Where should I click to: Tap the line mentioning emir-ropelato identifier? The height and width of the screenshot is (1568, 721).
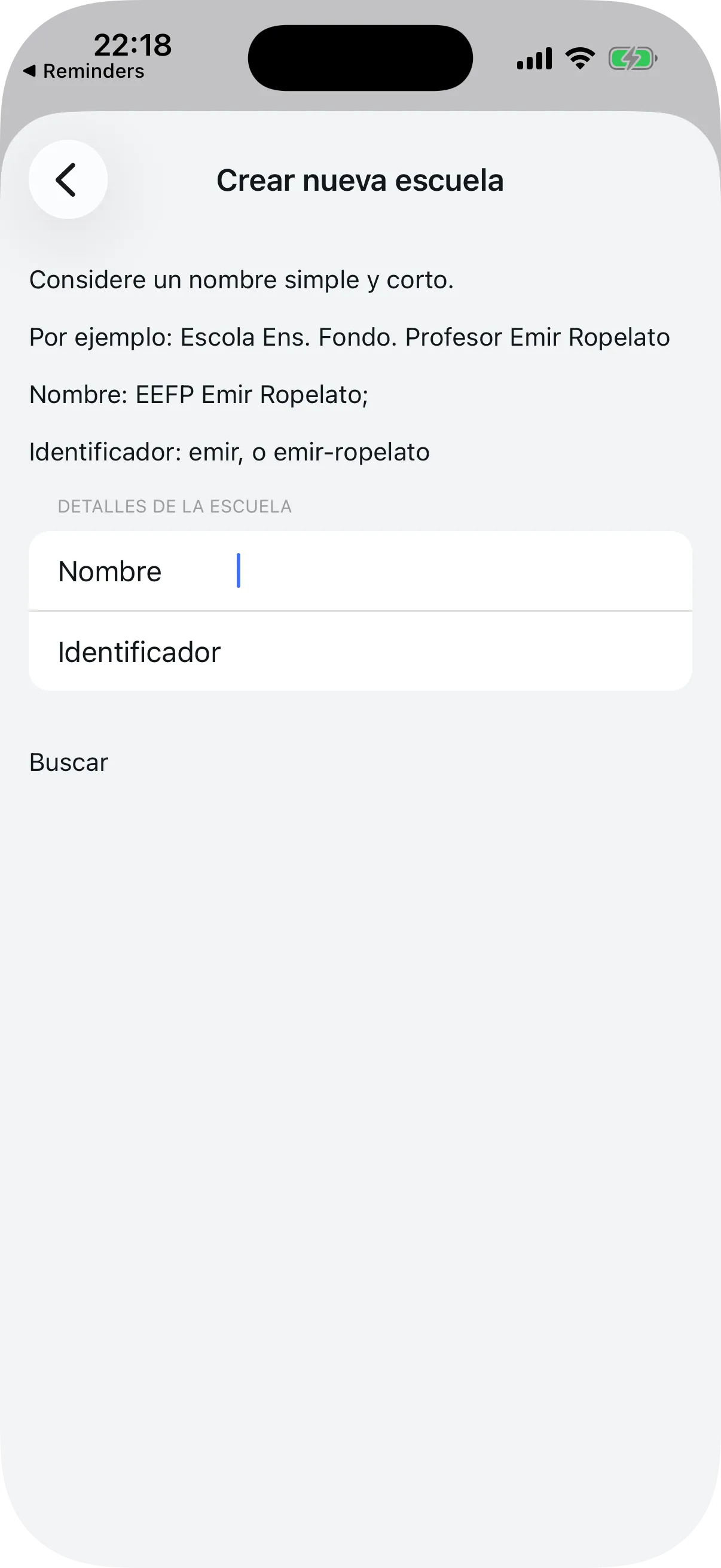(229, 451)
